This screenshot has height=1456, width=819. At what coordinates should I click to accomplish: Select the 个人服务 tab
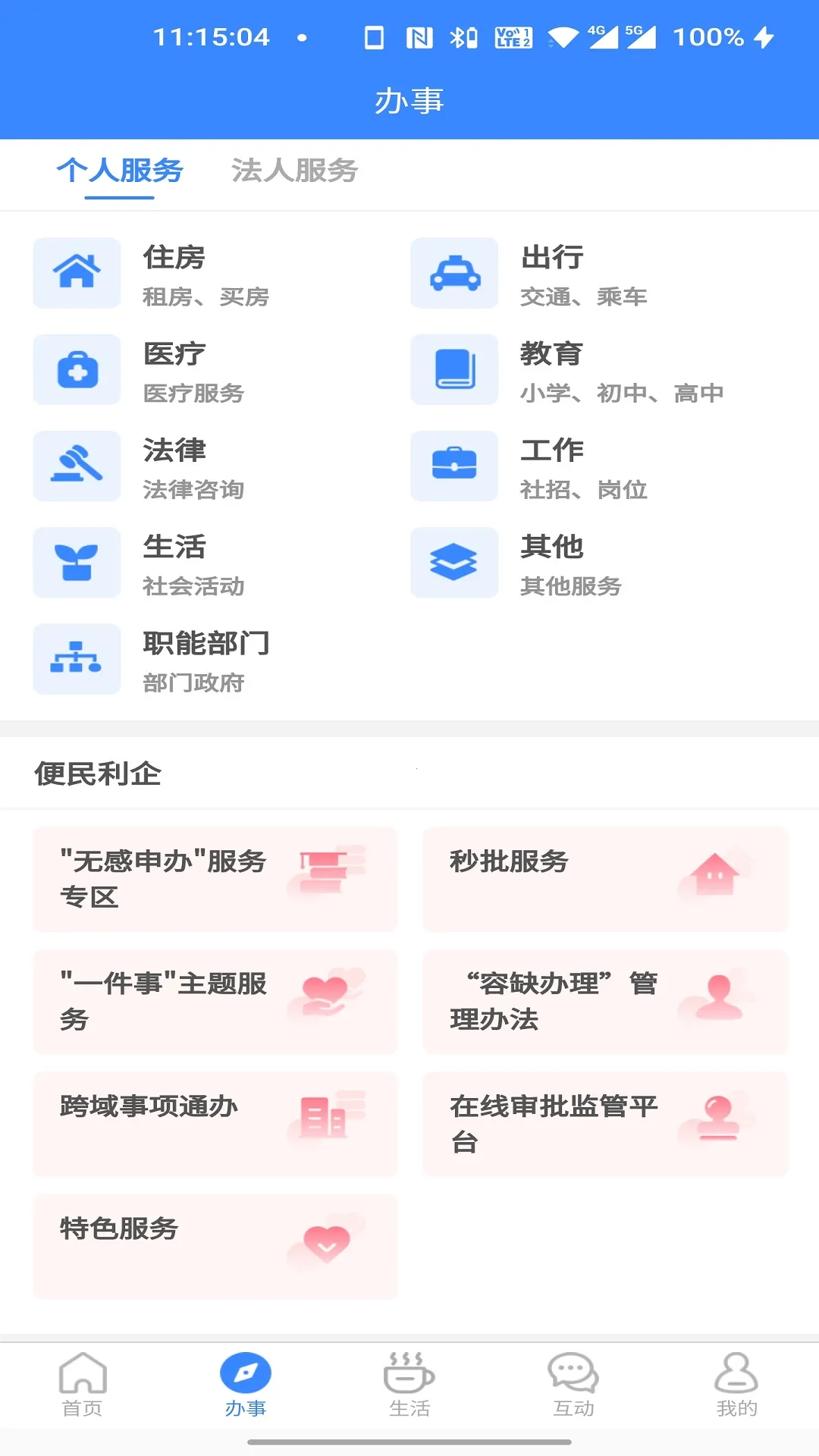121,173
